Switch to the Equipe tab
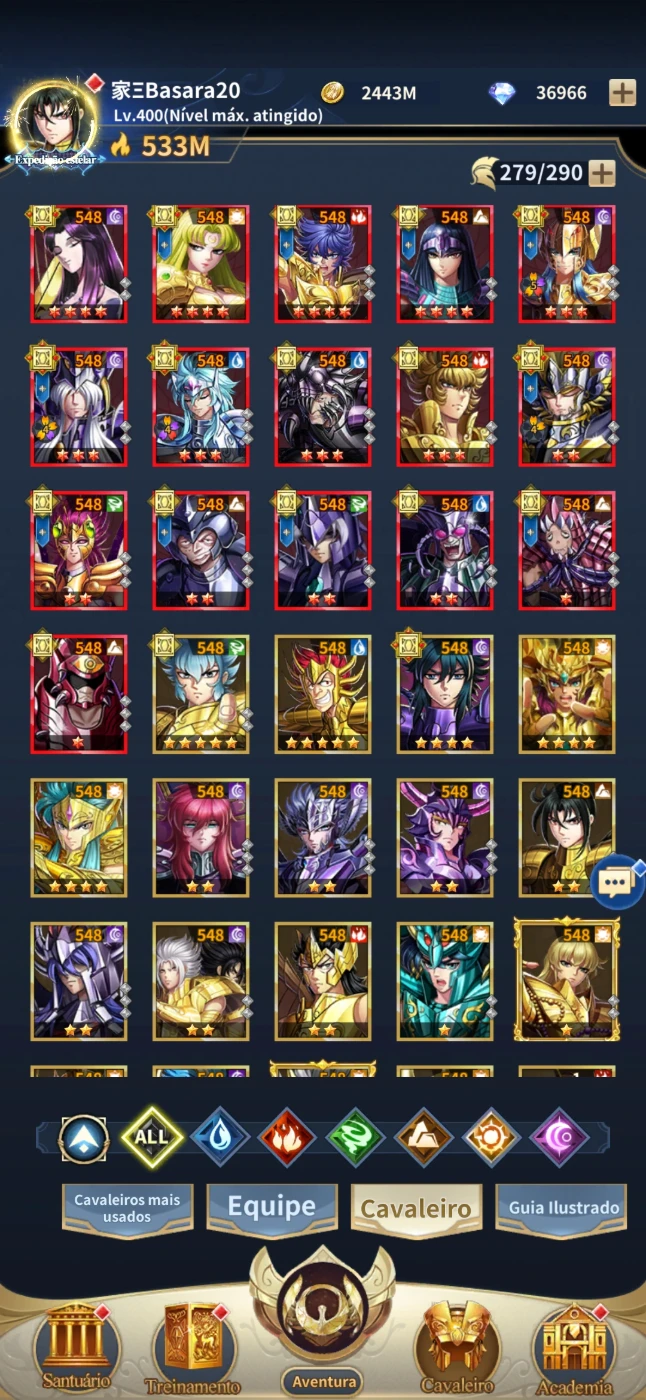 (271, 1207)
